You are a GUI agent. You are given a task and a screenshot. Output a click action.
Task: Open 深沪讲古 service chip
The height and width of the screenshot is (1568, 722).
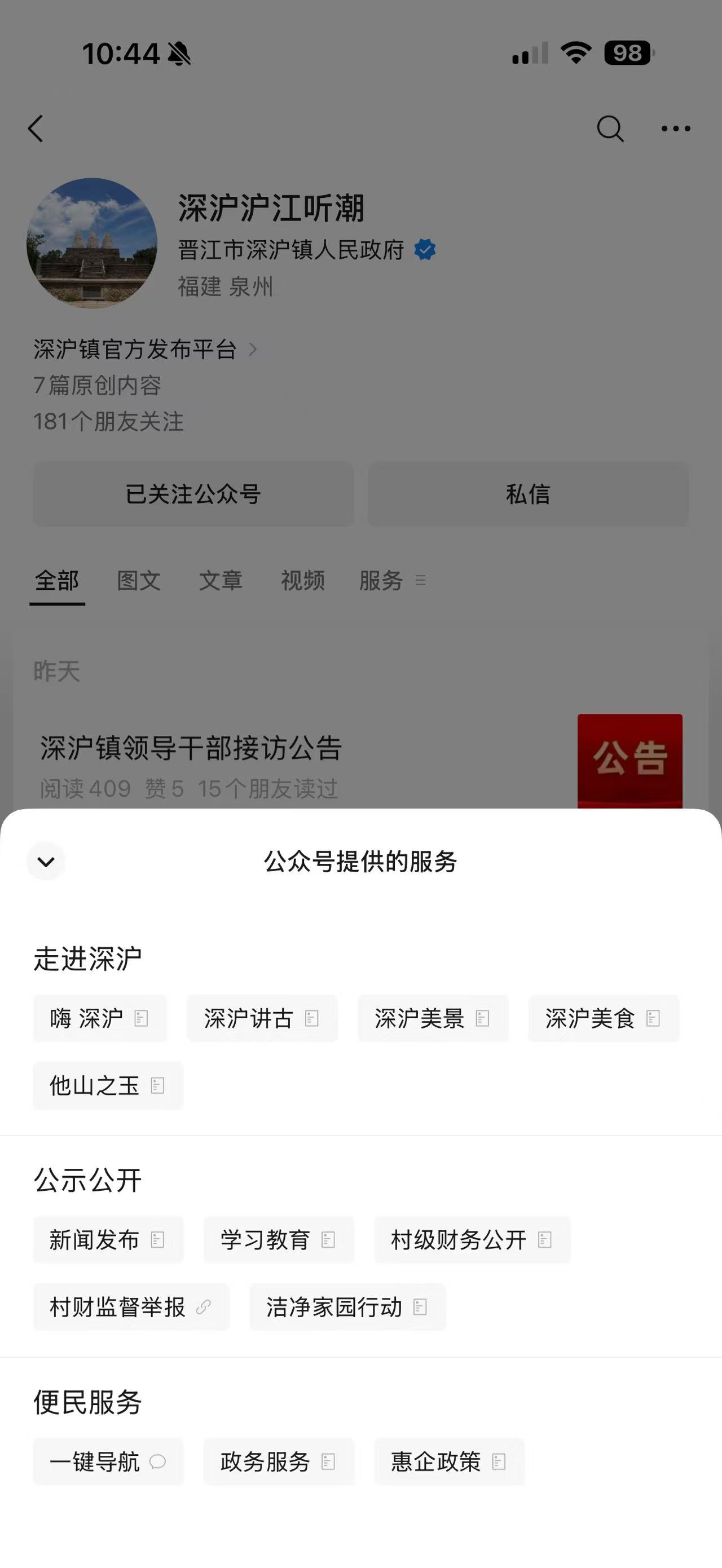pyautogui.click(x=262, y=1018)
